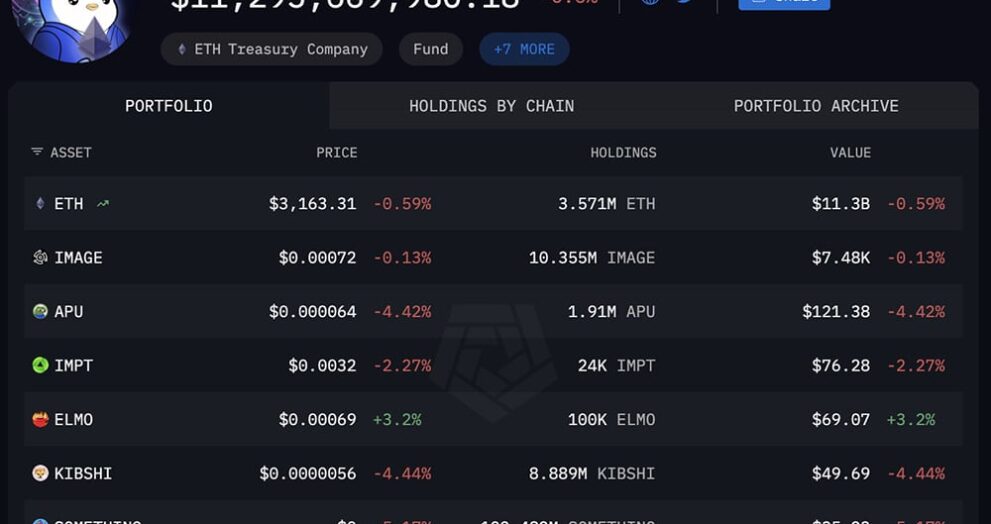Open the ETH asset row
This screenshot has height=524, width=991.
tap(68, 204)
